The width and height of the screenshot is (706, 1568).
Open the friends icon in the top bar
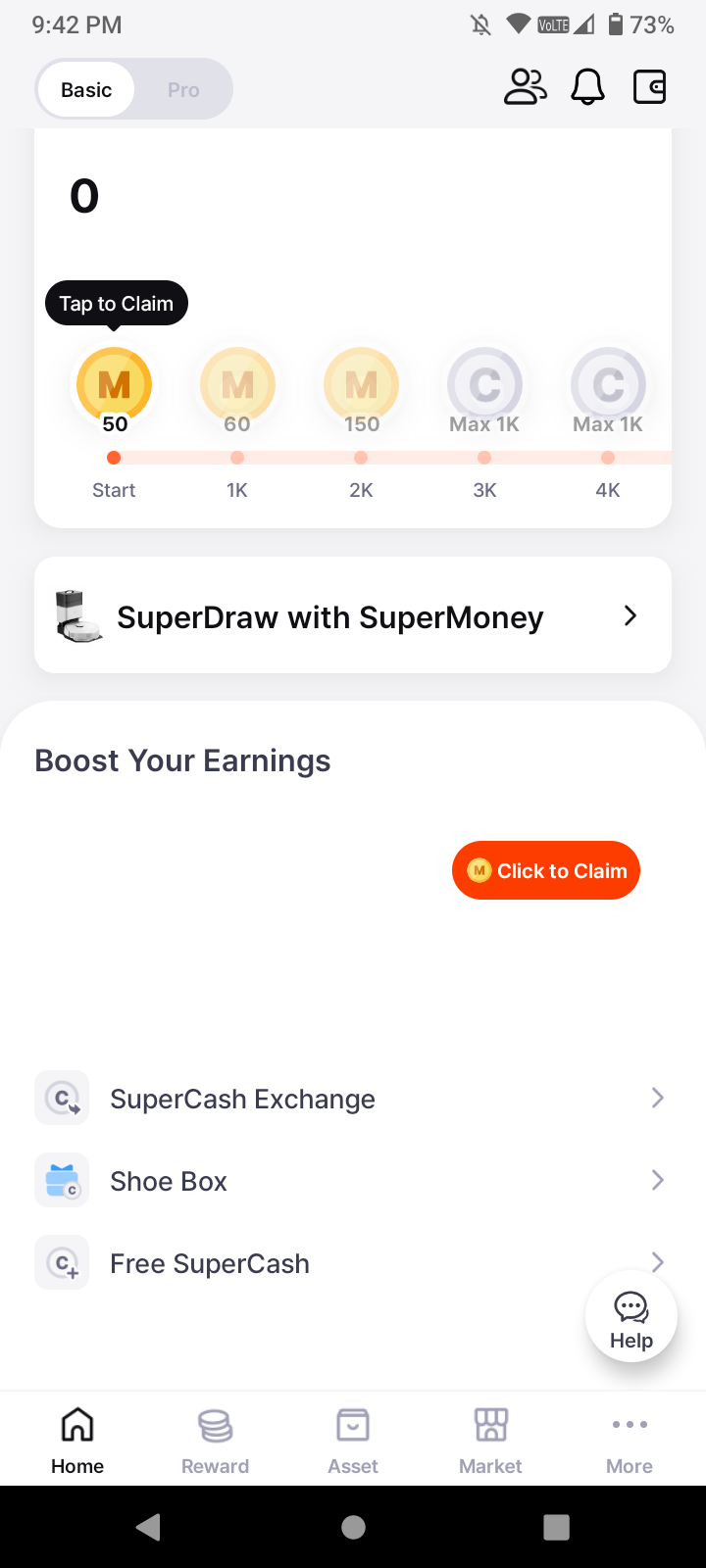tap(525, 87)
